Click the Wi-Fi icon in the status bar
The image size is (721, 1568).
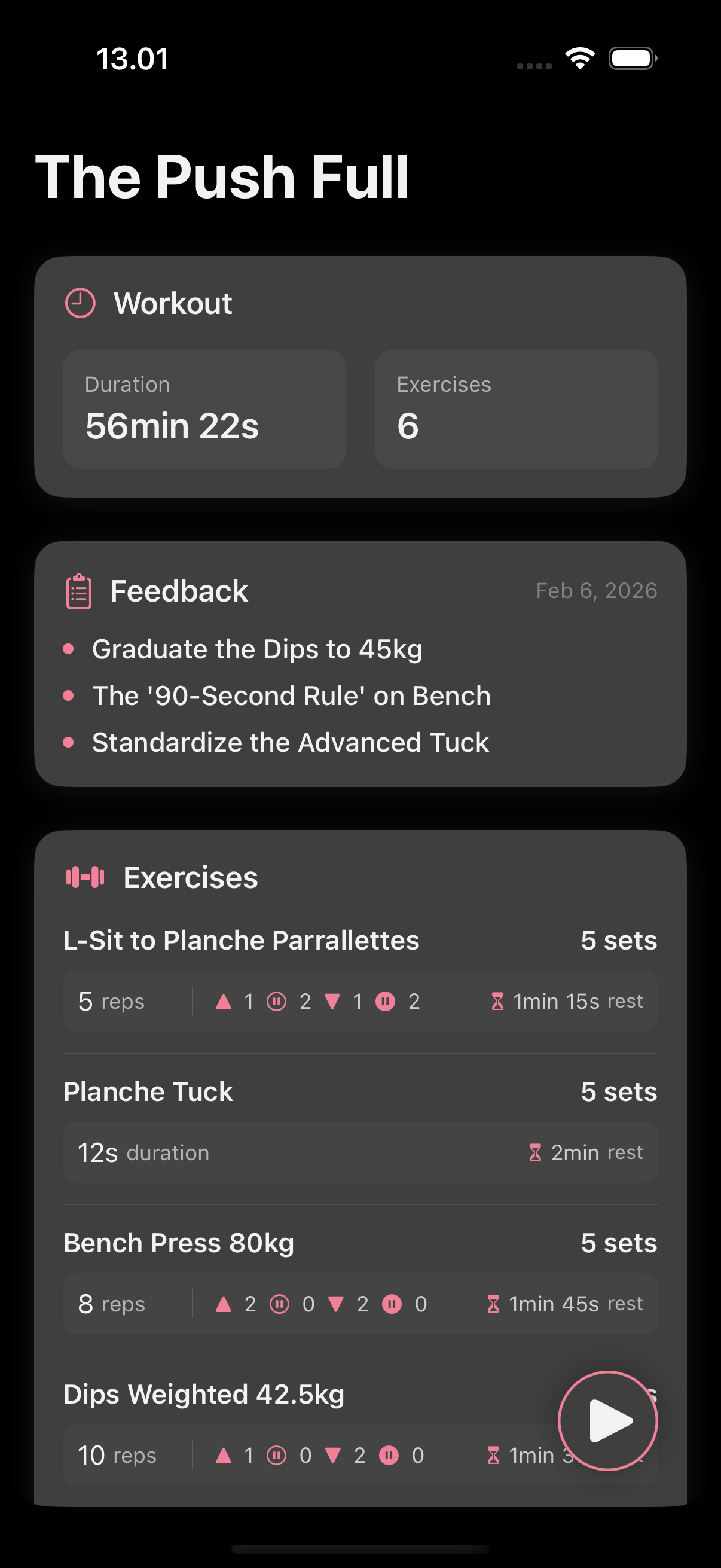coord(580,58)
